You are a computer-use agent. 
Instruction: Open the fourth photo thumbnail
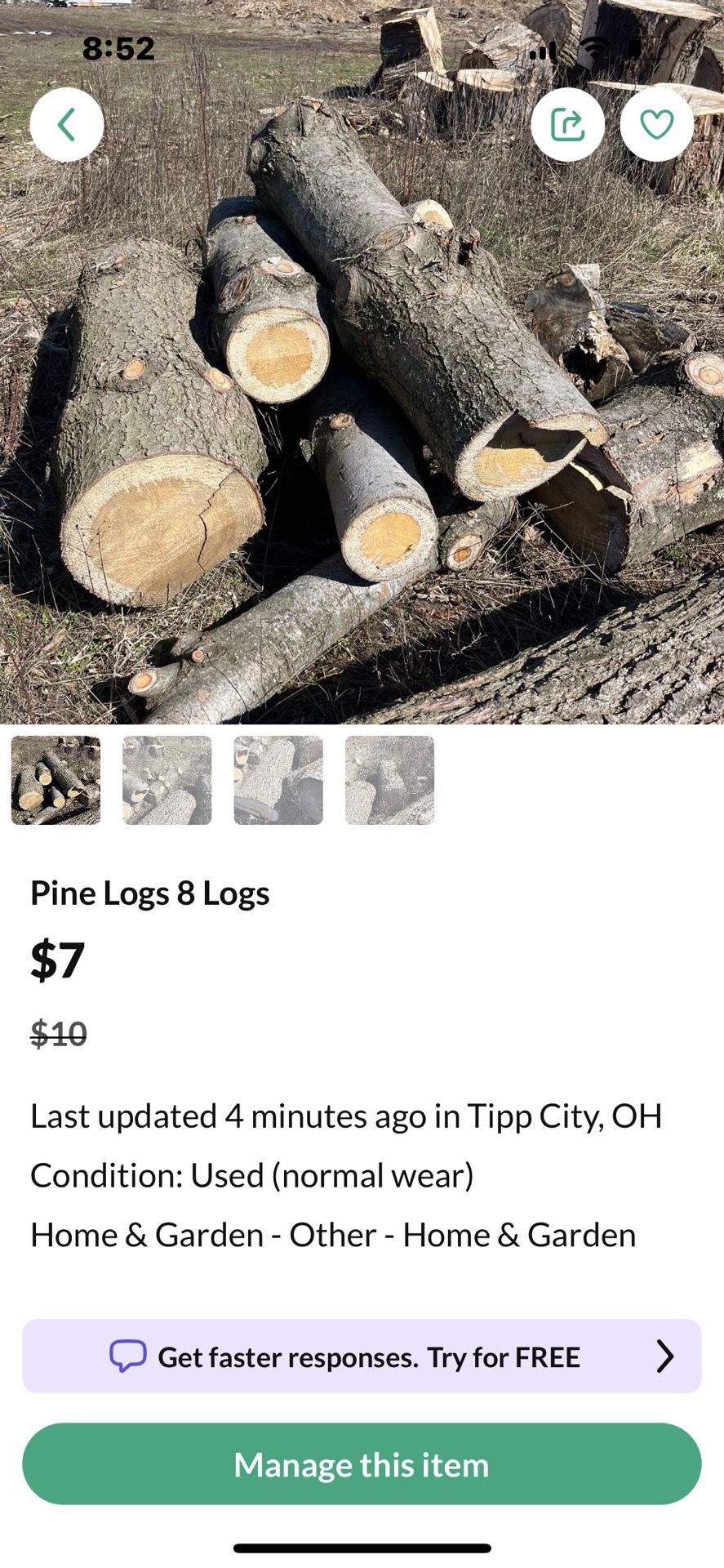point(390,780)
